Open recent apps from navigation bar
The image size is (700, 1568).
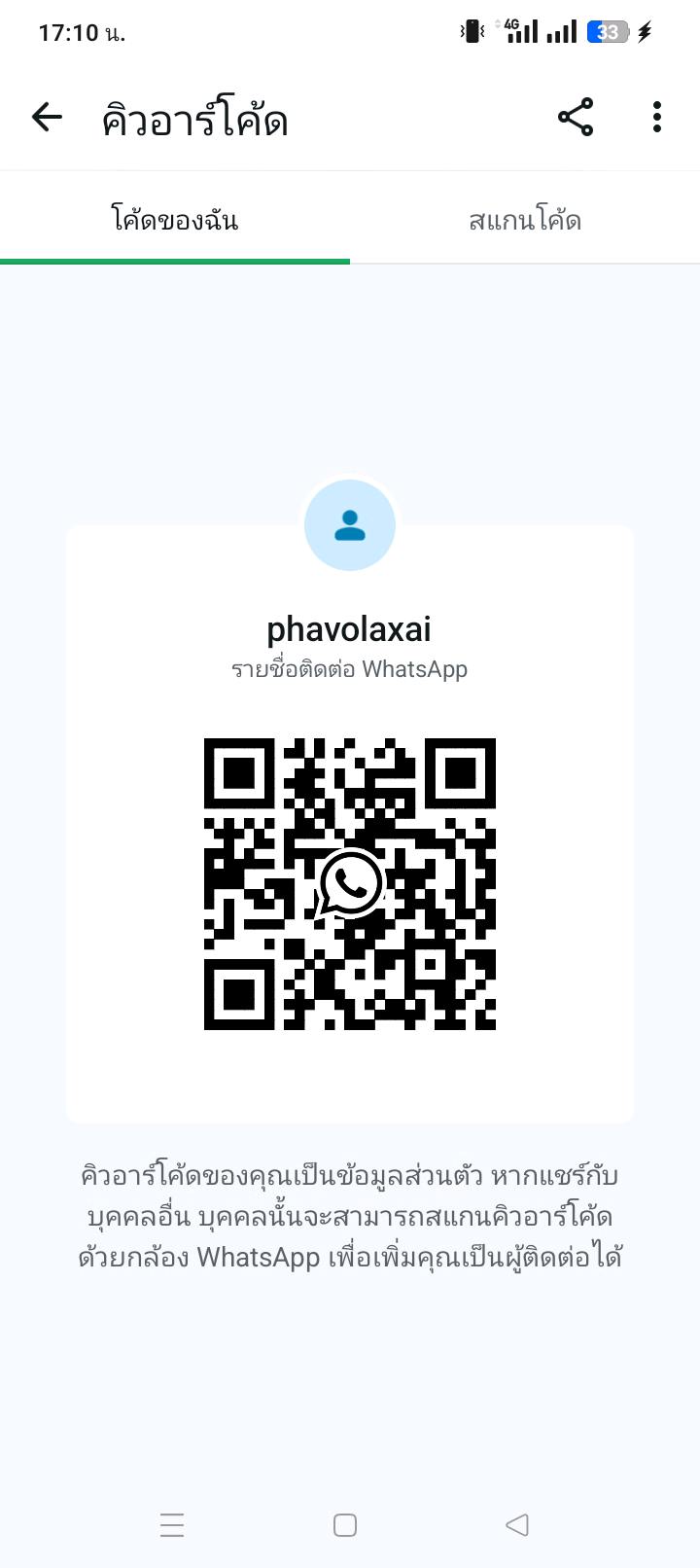point(172,1524)
